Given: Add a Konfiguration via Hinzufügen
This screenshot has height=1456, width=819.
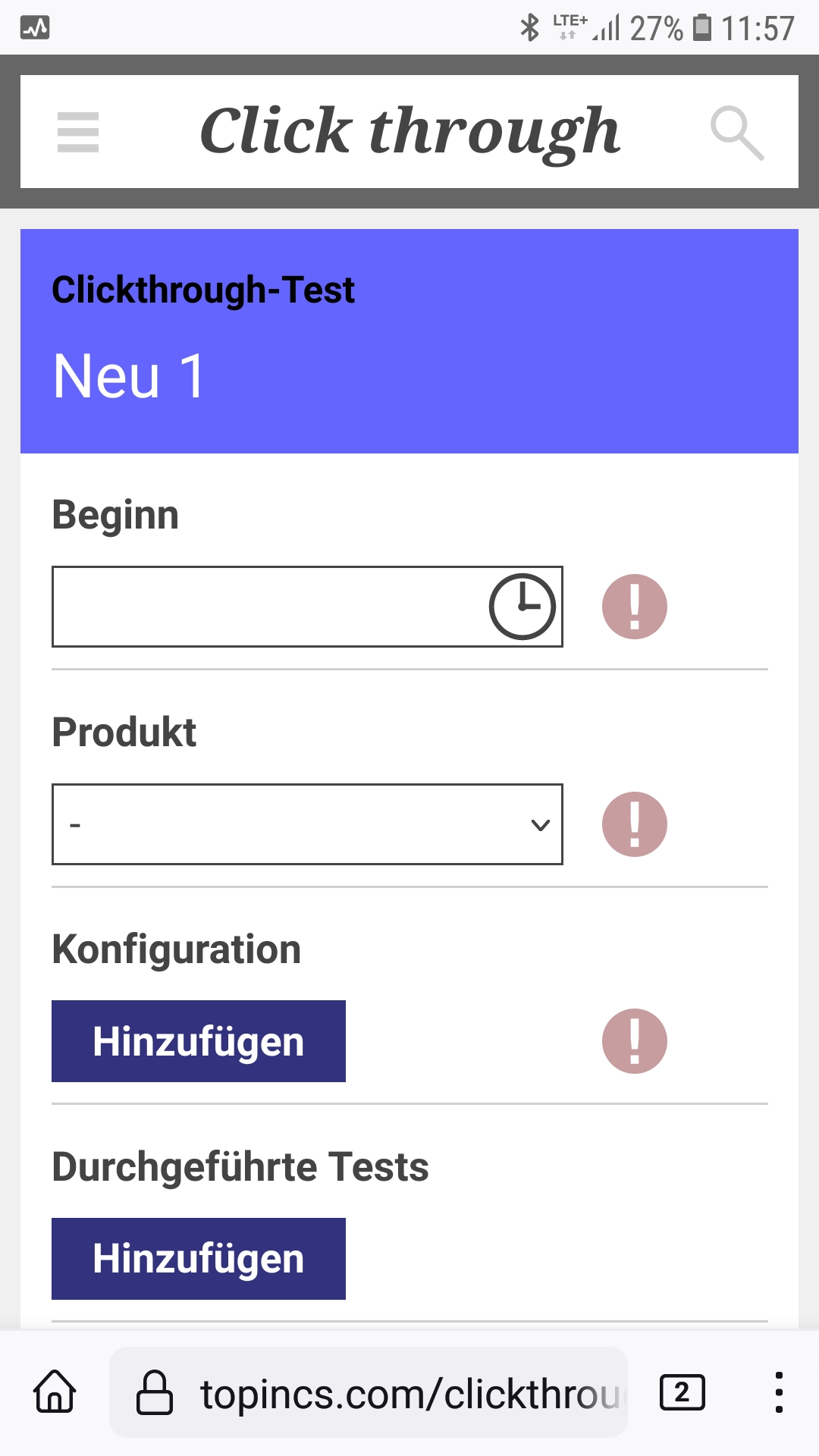Looking at the screenshot, I should 199,1041.
